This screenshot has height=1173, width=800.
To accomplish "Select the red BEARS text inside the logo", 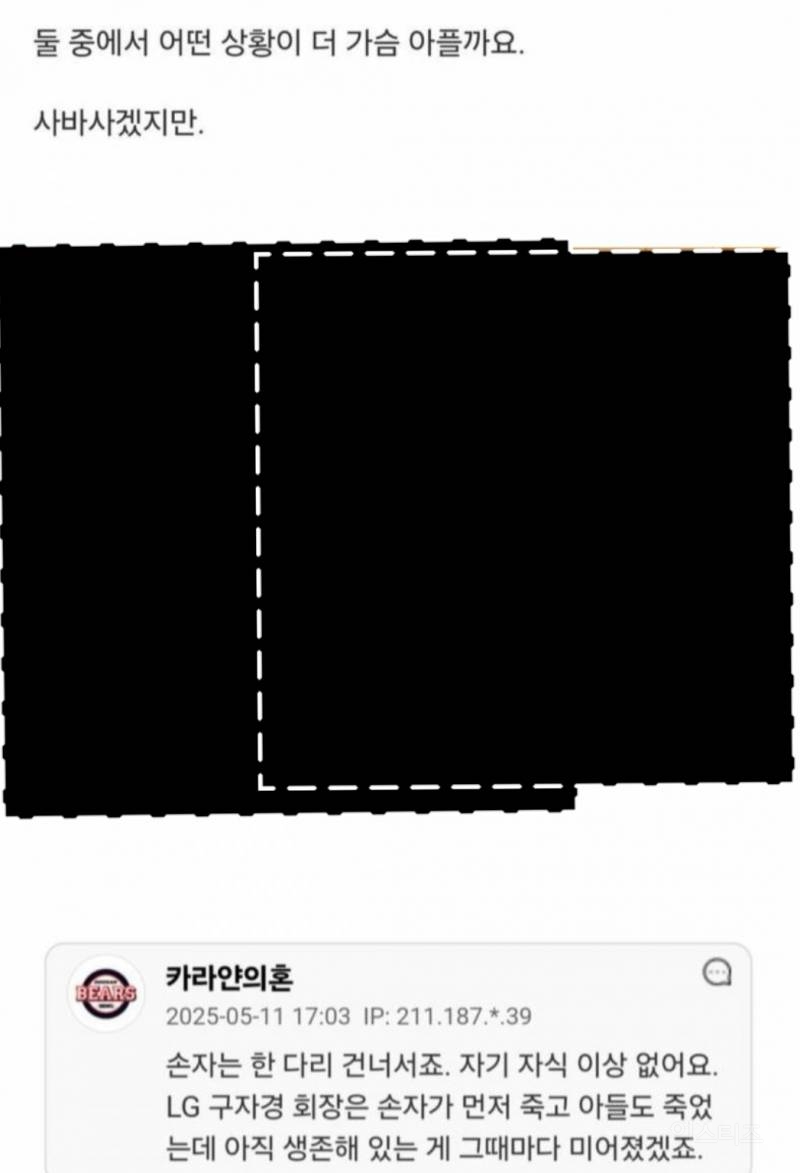I will (108, 992).
